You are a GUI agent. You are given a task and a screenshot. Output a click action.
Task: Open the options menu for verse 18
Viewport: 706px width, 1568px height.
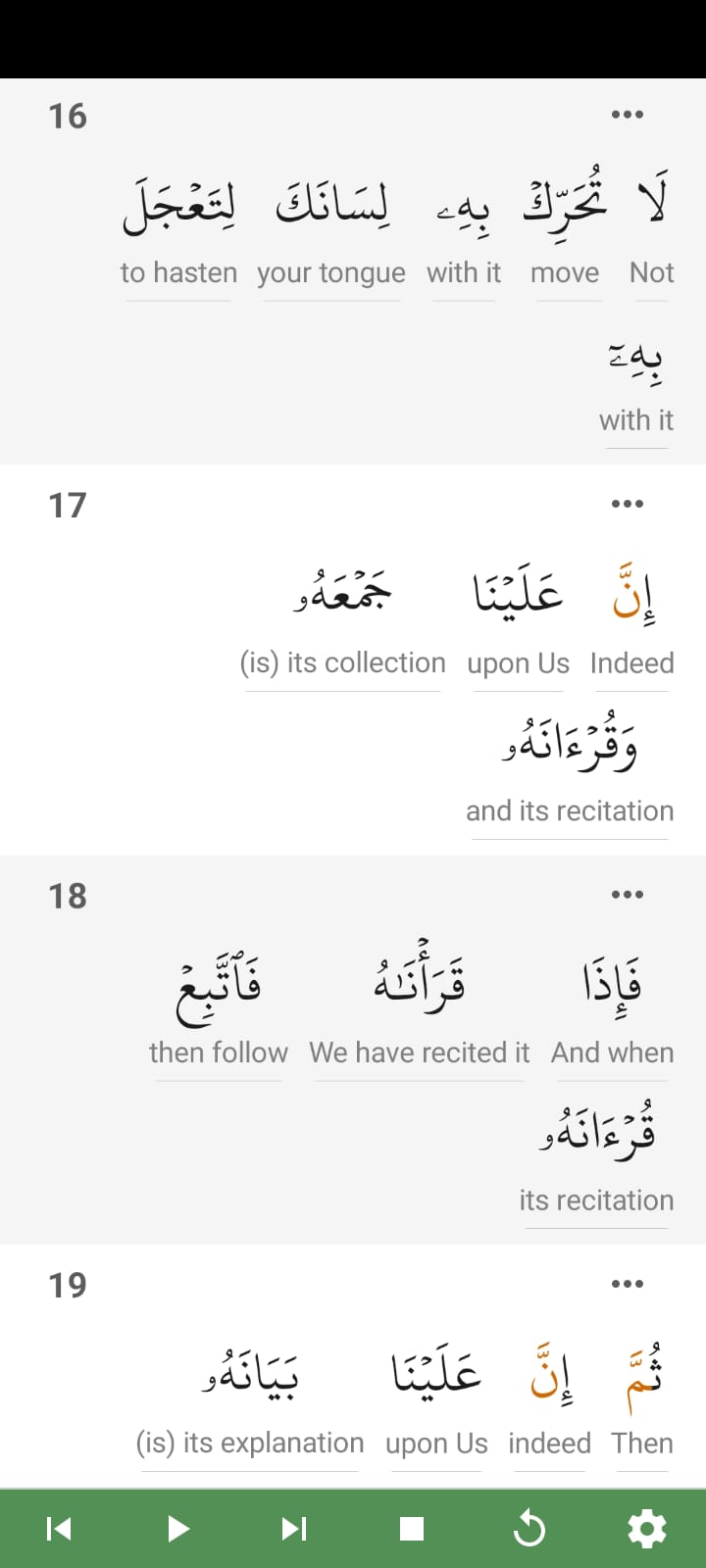click(x=628, y=895)
